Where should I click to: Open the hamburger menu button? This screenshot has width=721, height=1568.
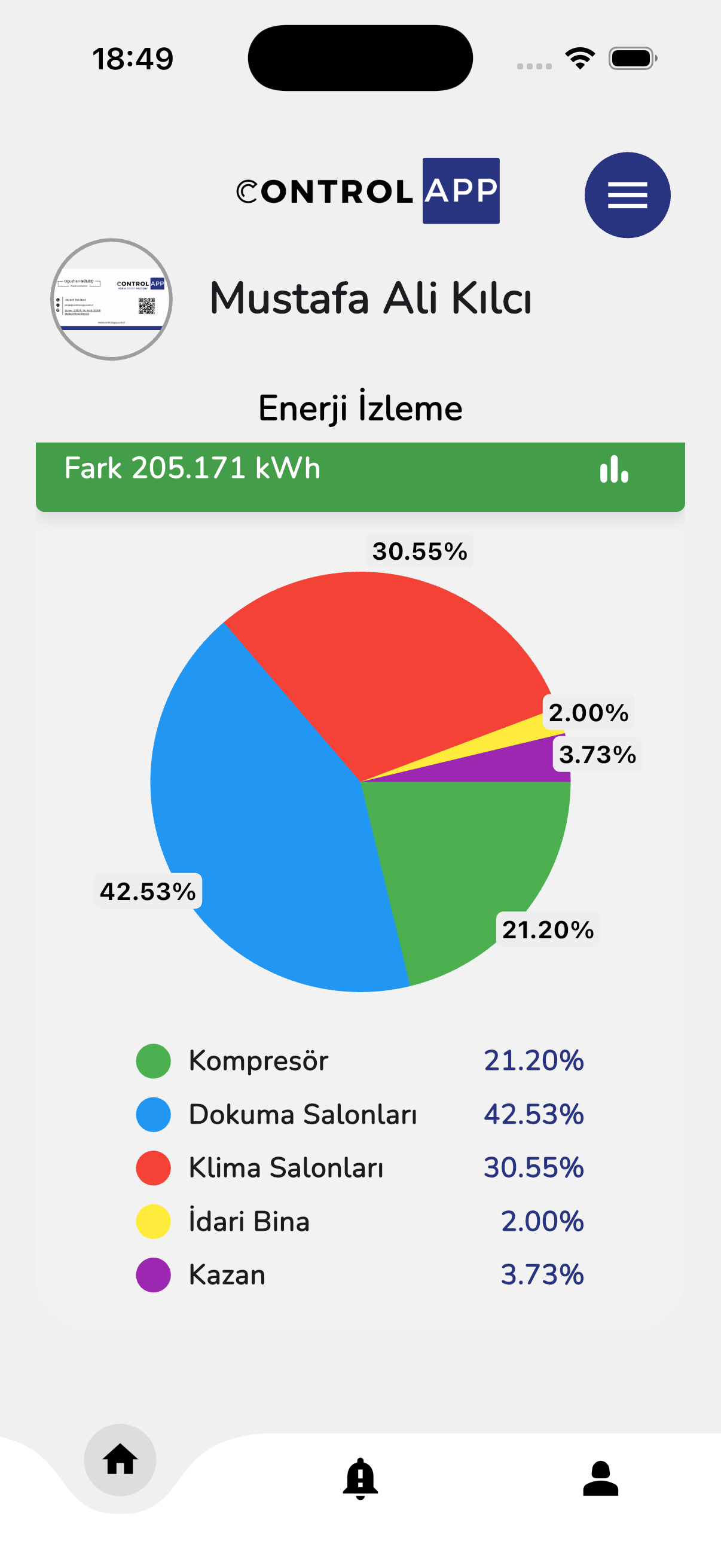coord(627,195)
